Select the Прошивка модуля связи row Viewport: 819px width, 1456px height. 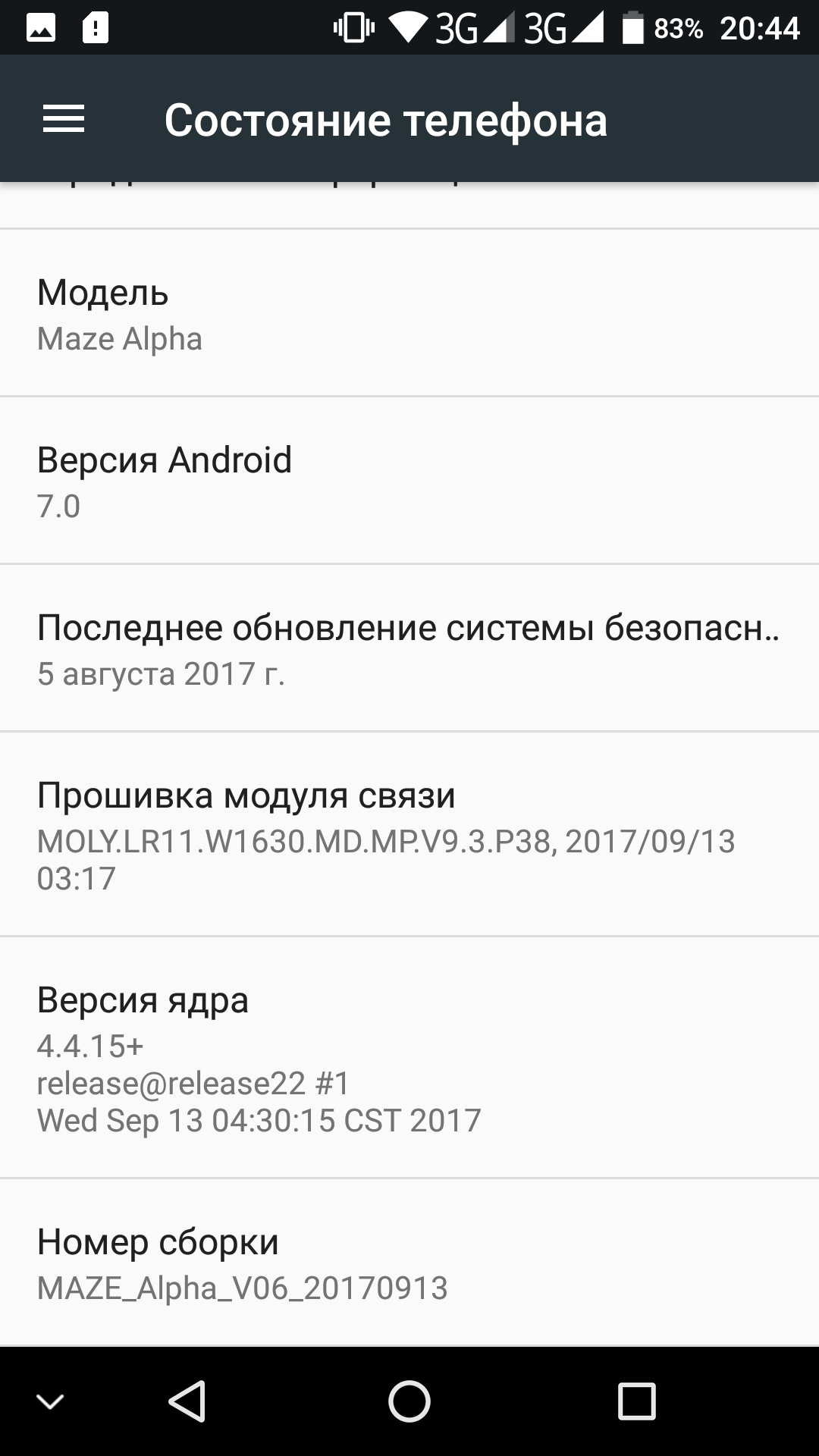(409, 834)
